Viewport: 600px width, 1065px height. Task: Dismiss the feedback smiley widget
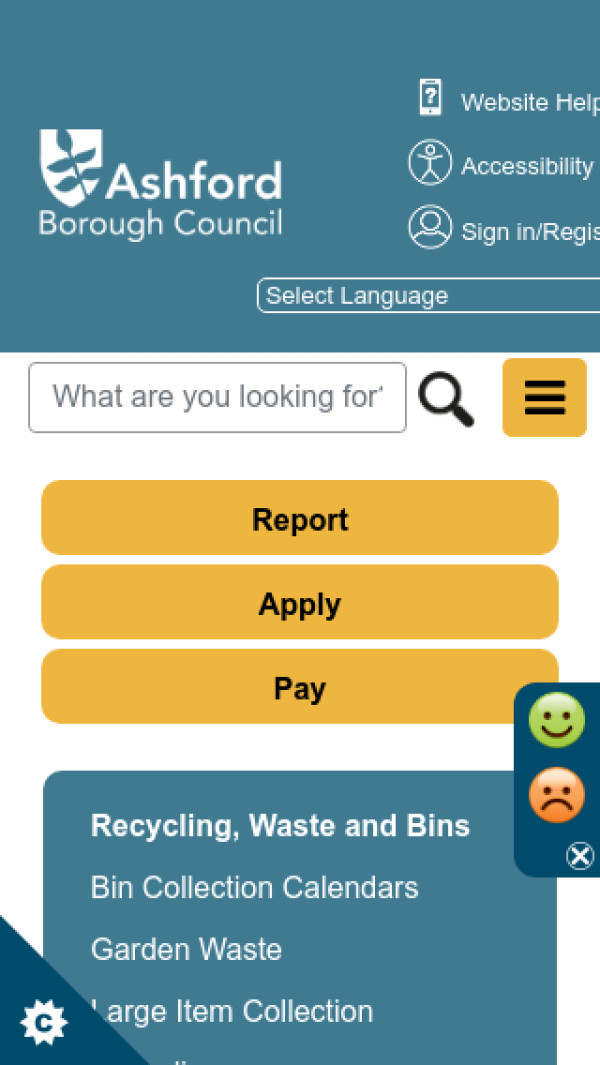580,856
